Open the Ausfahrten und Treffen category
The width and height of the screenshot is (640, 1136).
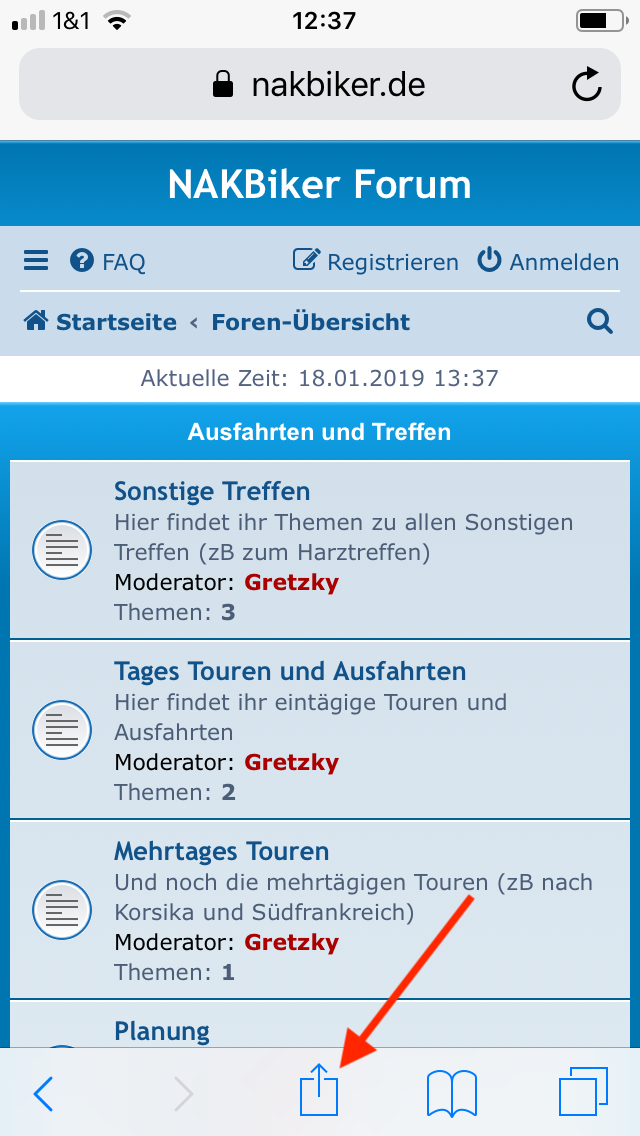[320, 432]
